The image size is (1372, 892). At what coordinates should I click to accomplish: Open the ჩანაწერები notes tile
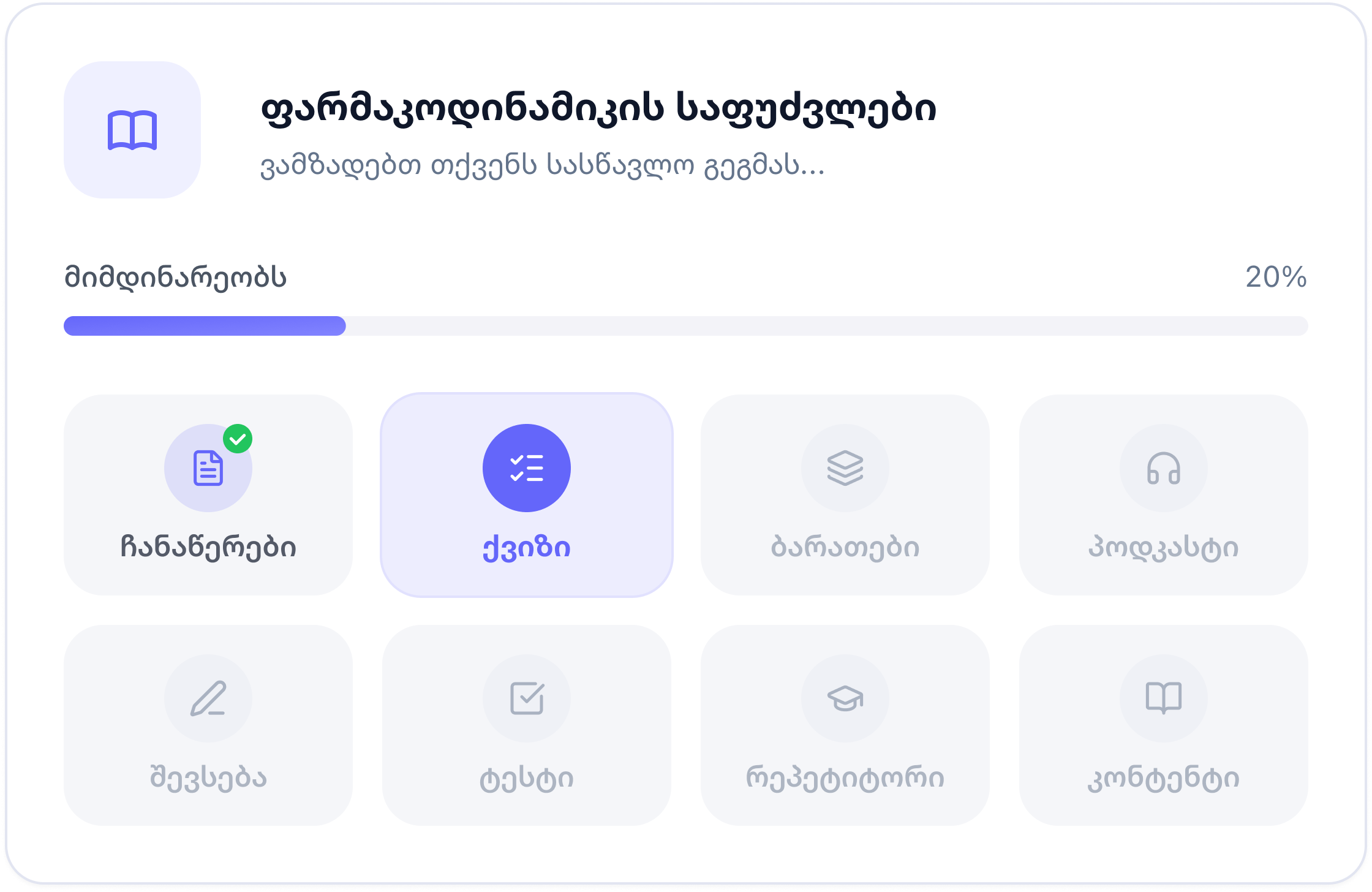pos(208,495)
